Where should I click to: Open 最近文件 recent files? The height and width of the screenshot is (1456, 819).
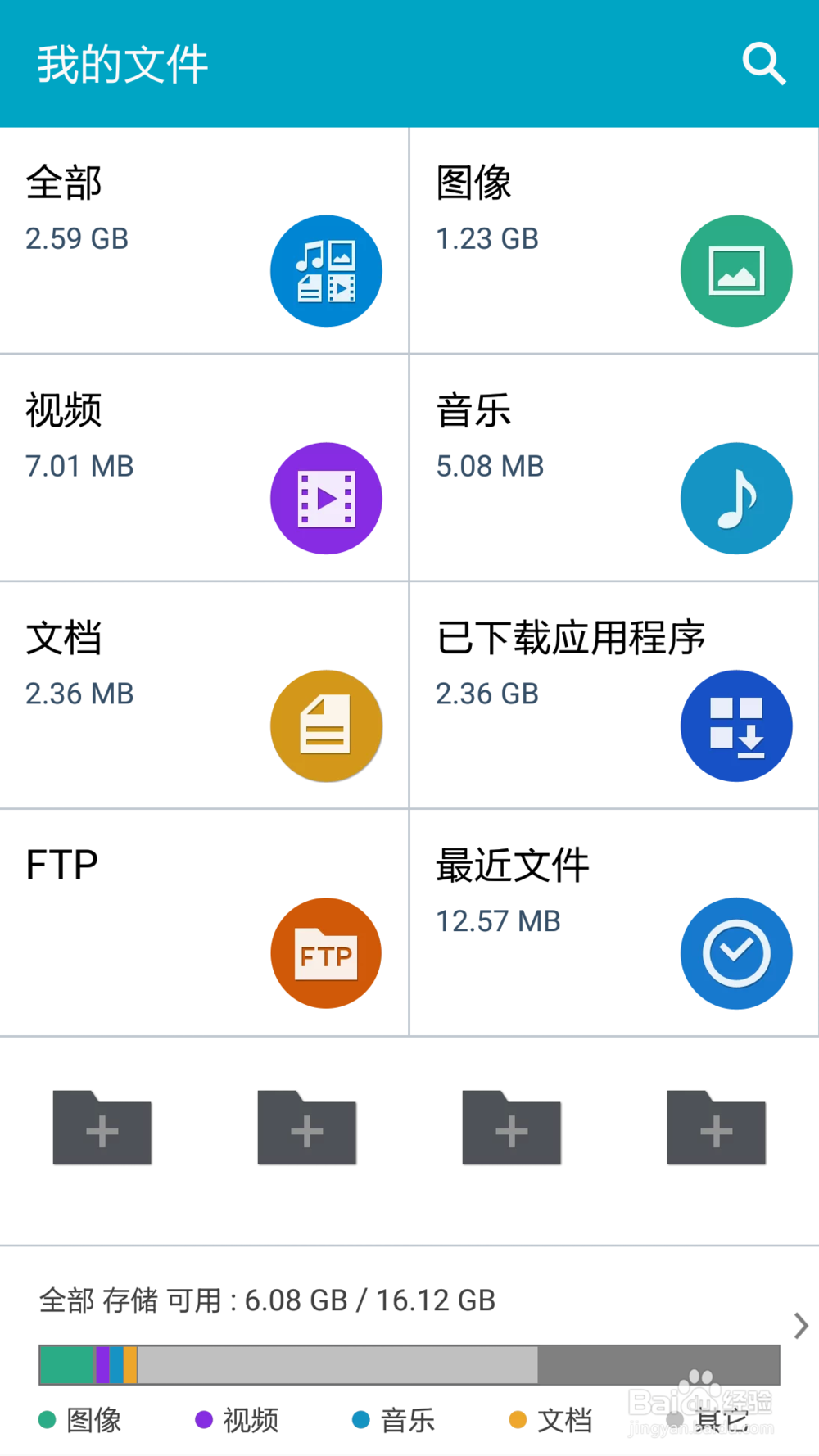[614, 924]
